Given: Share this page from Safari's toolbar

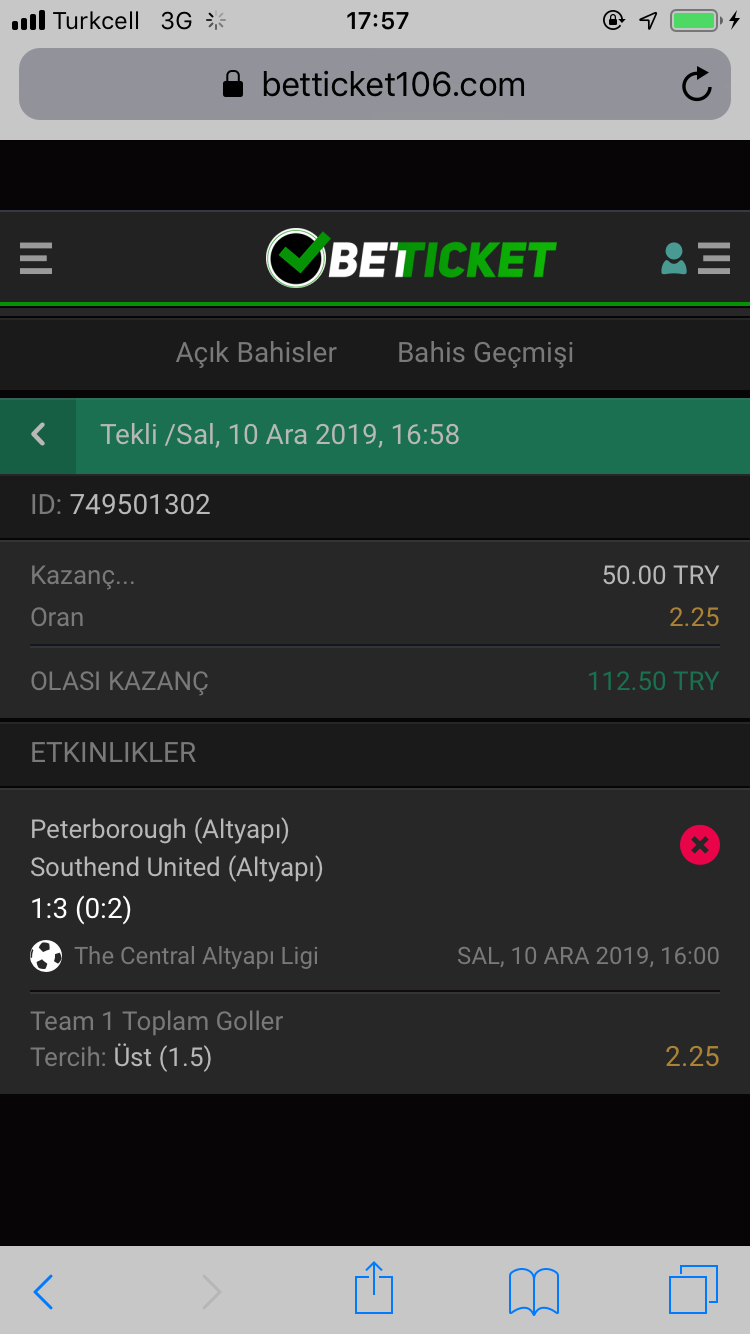Looking at the screenshot, I should [x=374, y=1288].
